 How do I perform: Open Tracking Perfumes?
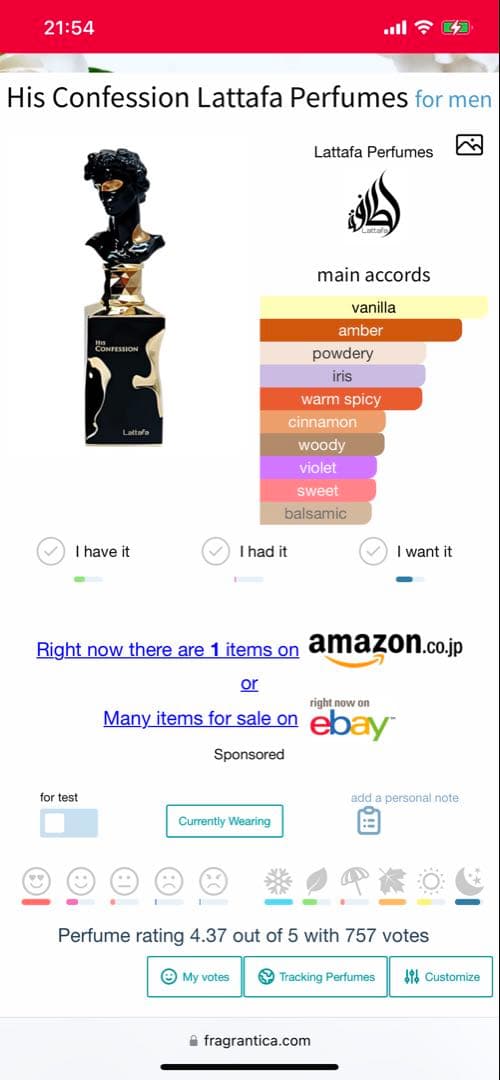click(x=315, y=977)
